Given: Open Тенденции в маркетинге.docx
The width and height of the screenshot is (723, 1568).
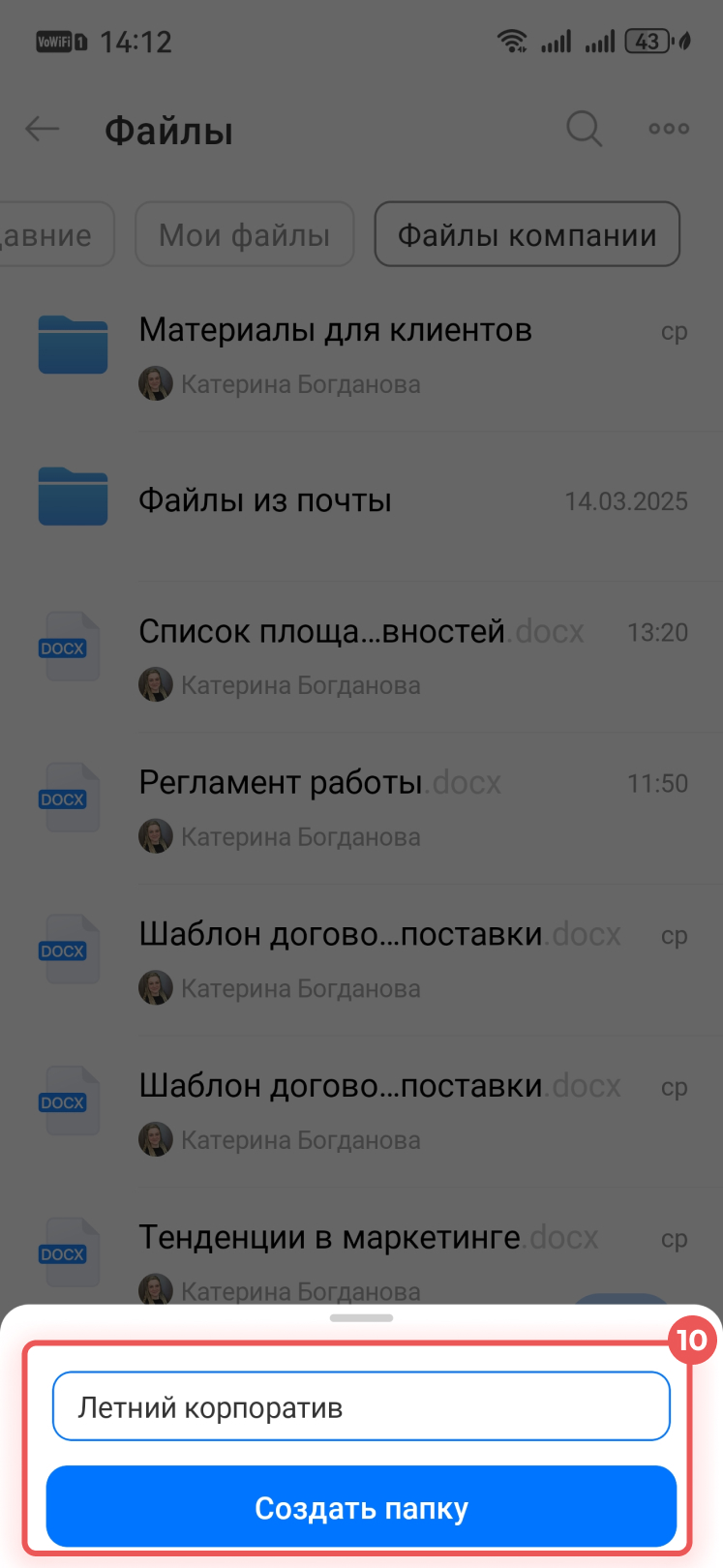Looking at the screenshot, I should 368,1238.
